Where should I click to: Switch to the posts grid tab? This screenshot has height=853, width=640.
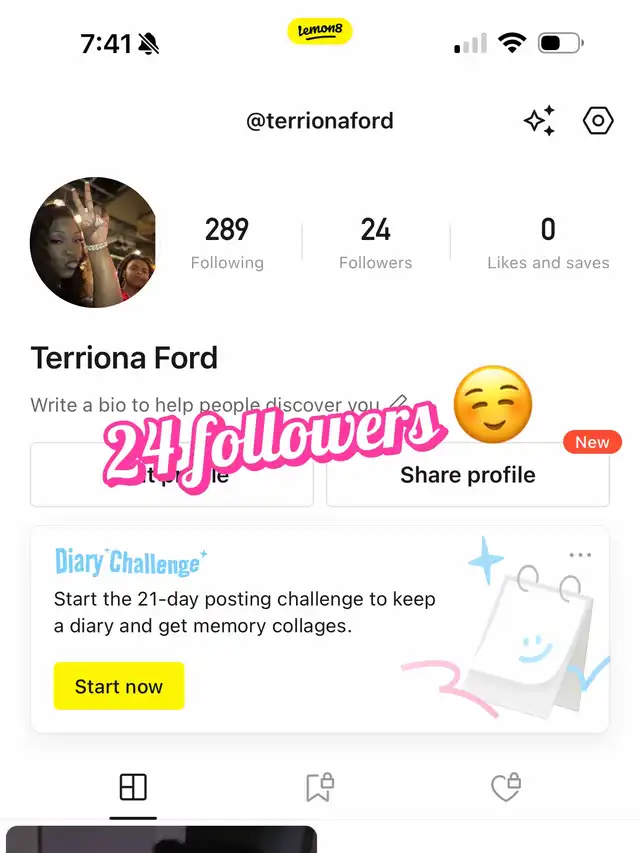click(133, 788)
